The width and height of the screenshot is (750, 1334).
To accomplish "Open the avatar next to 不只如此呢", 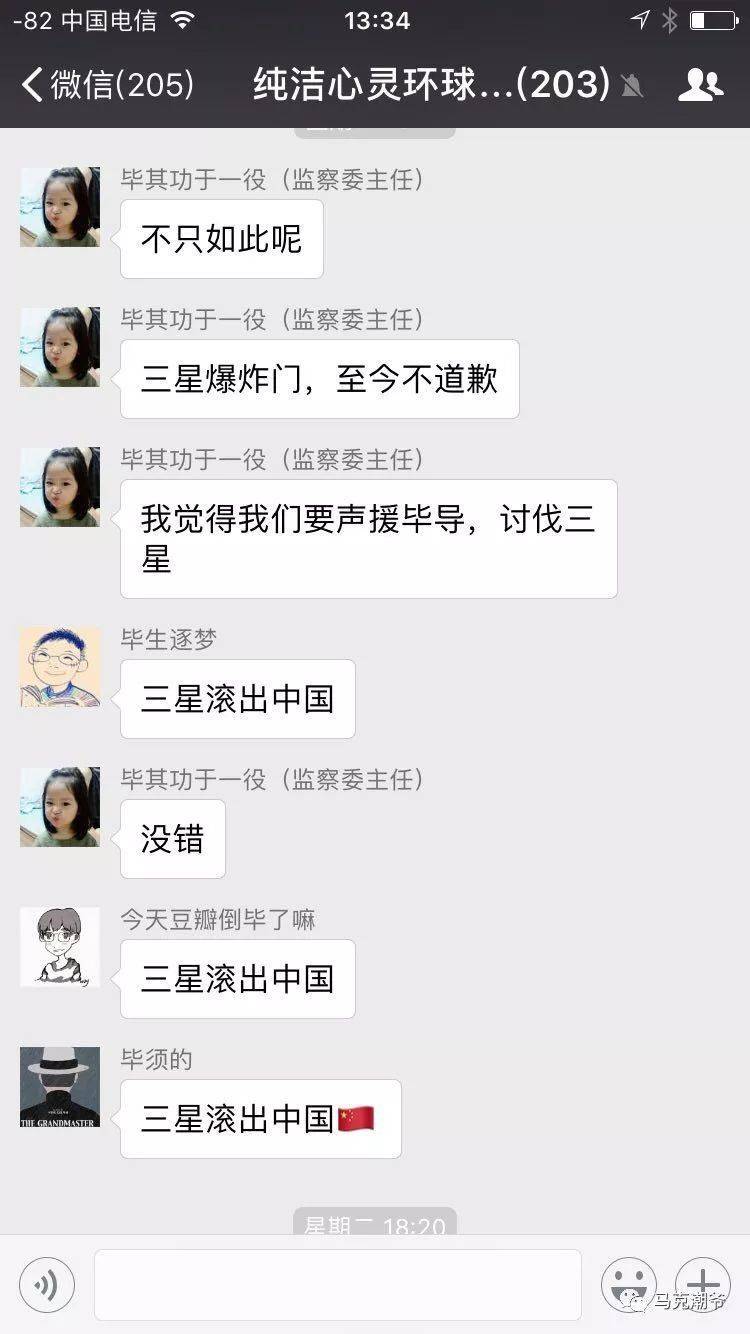I will 60,207.
